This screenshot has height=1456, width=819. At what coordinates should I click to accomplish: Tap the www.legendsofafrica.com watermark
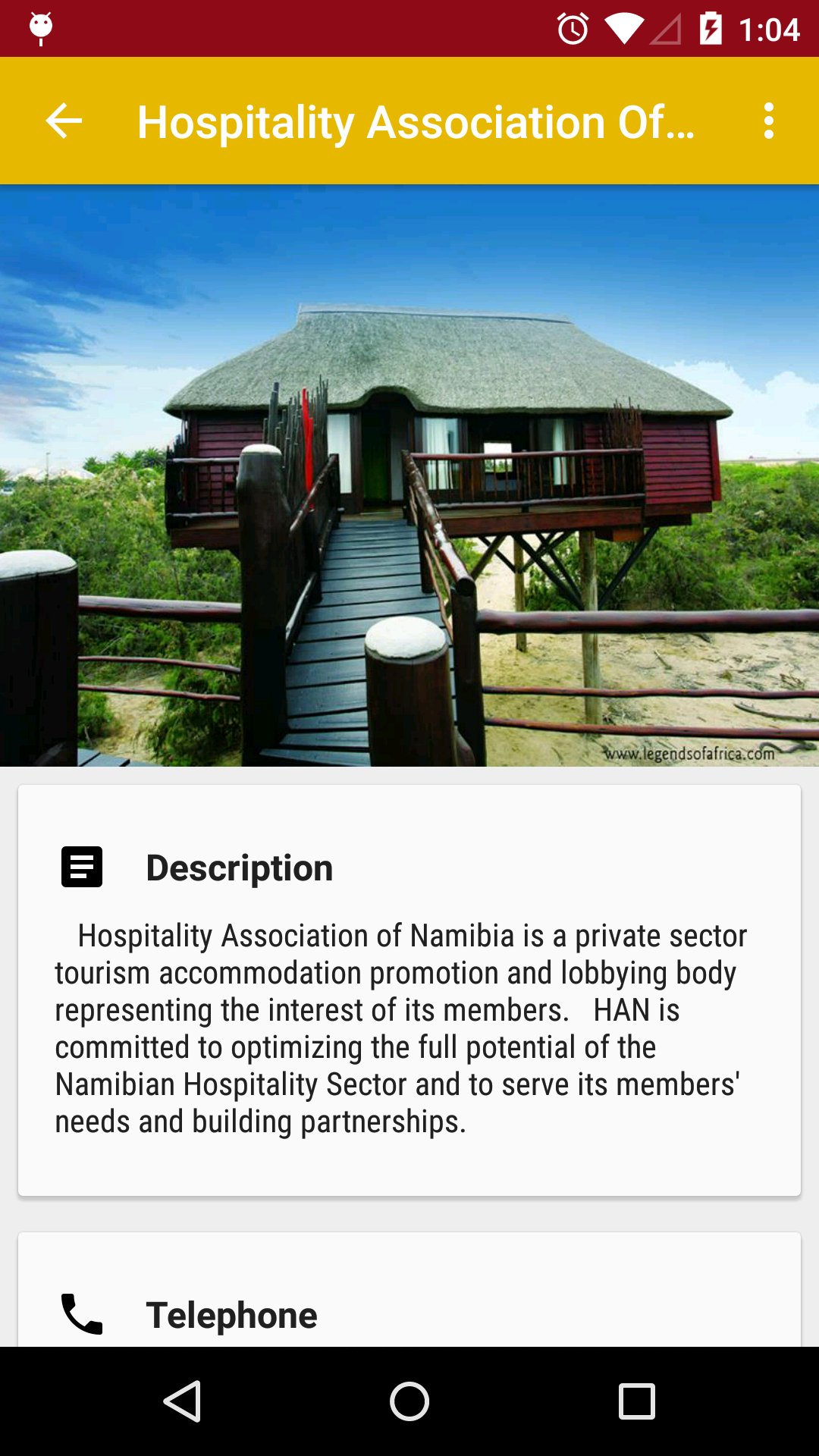pos(690,754)
